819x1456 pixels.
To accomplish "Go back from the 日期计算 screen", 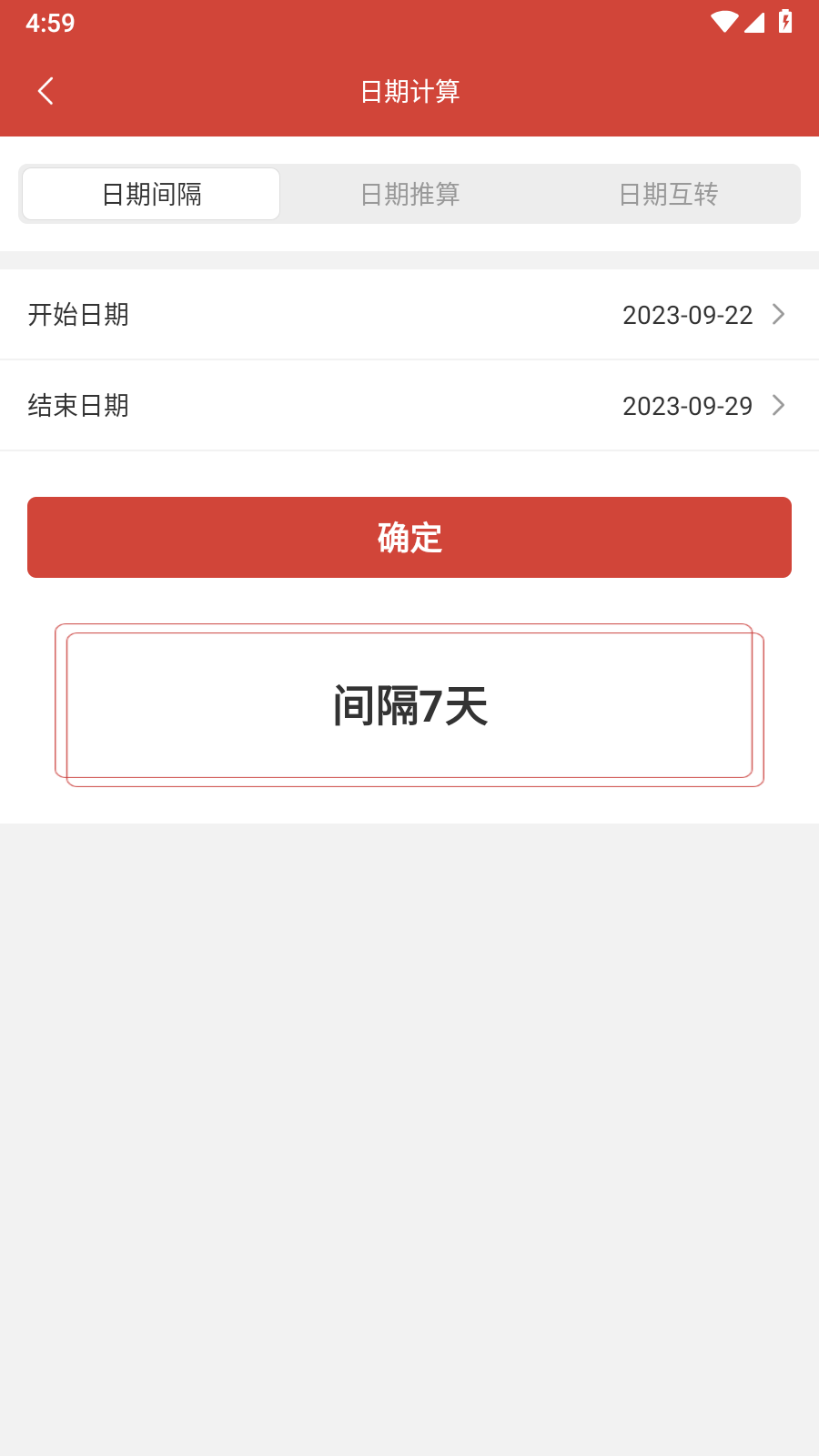I will point(45,91).
